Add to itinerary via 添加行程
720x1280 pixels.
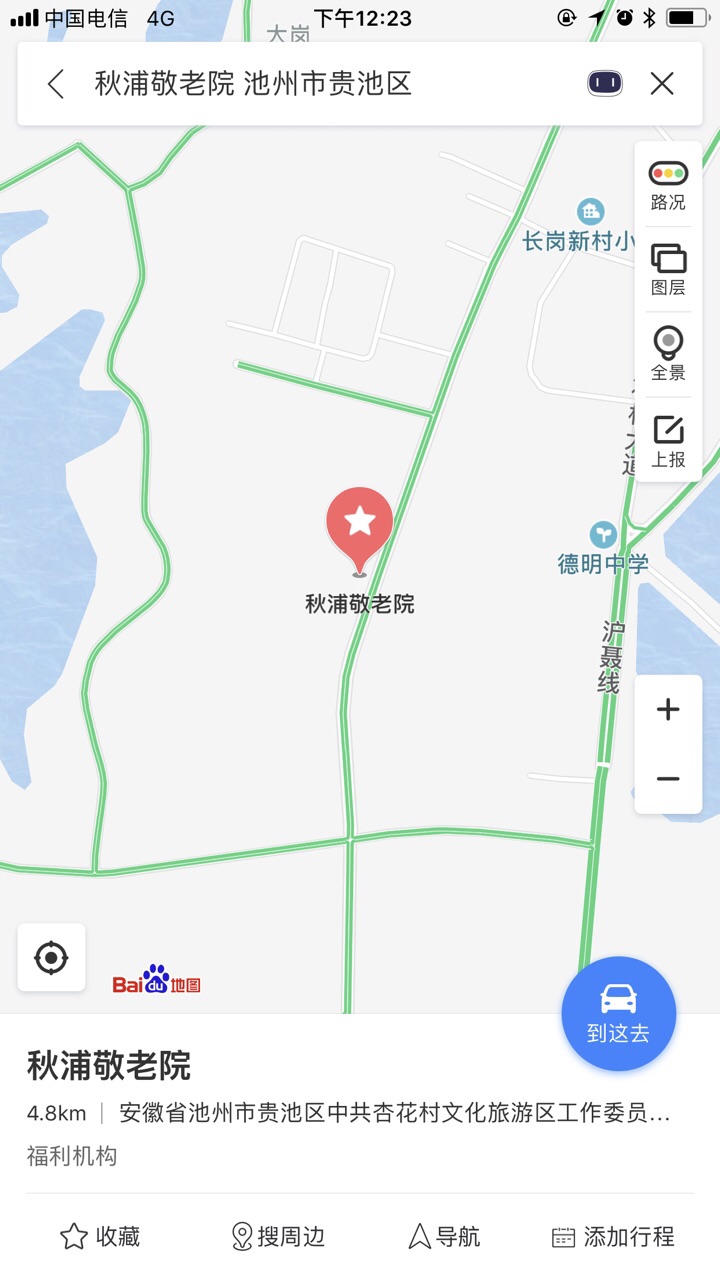coord(613,1237)
